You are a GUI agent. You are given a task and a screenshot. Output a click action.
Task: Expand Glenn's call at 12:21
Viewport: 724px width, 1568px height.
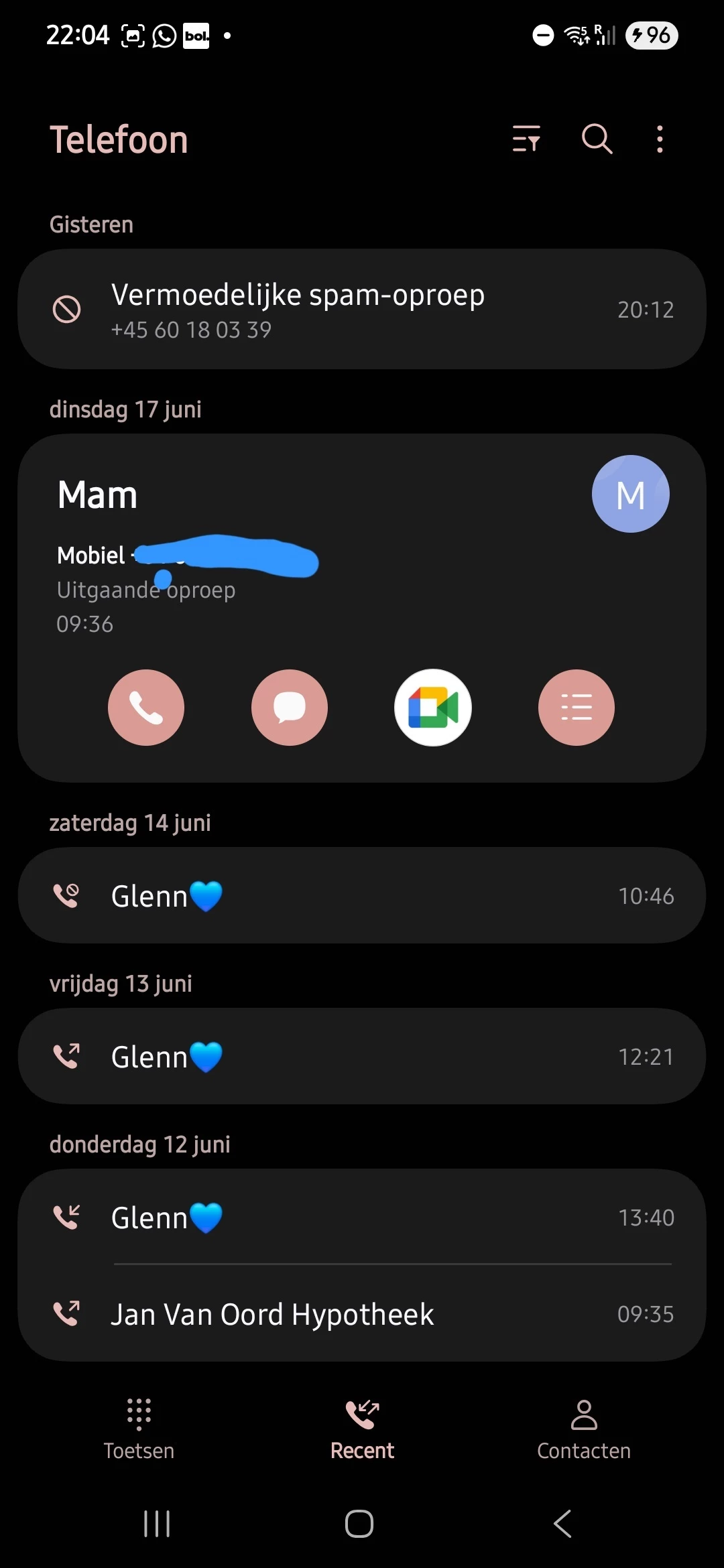click(362, 1057)
